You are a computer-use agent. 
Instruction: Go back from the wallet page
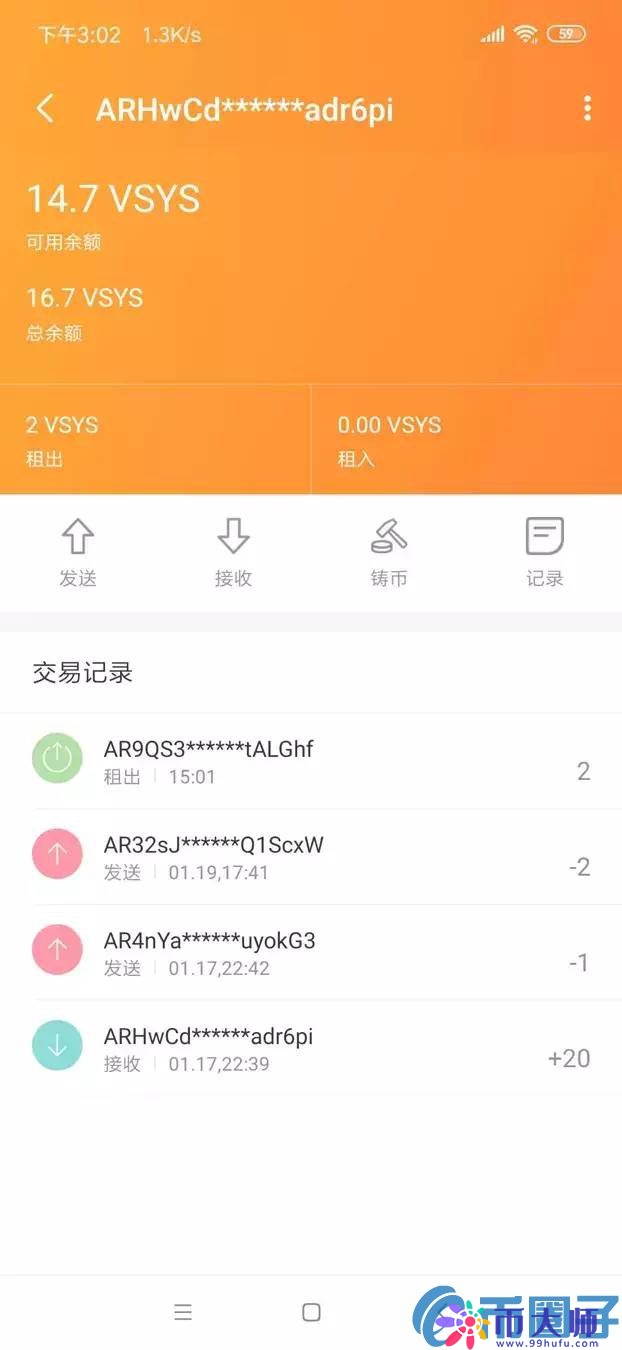(x=45, y=109)
